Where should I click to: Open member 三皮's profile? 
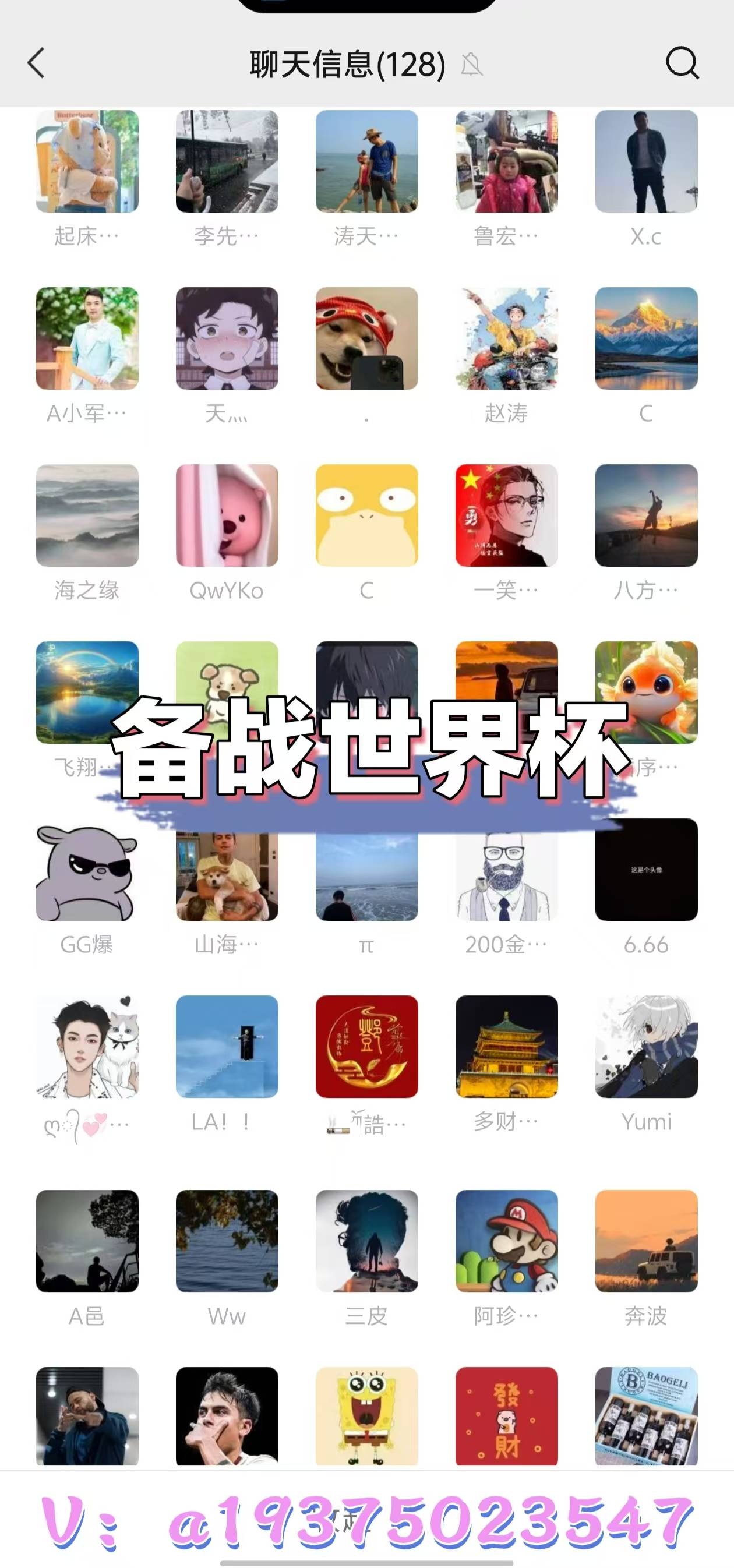(366, 1241)
